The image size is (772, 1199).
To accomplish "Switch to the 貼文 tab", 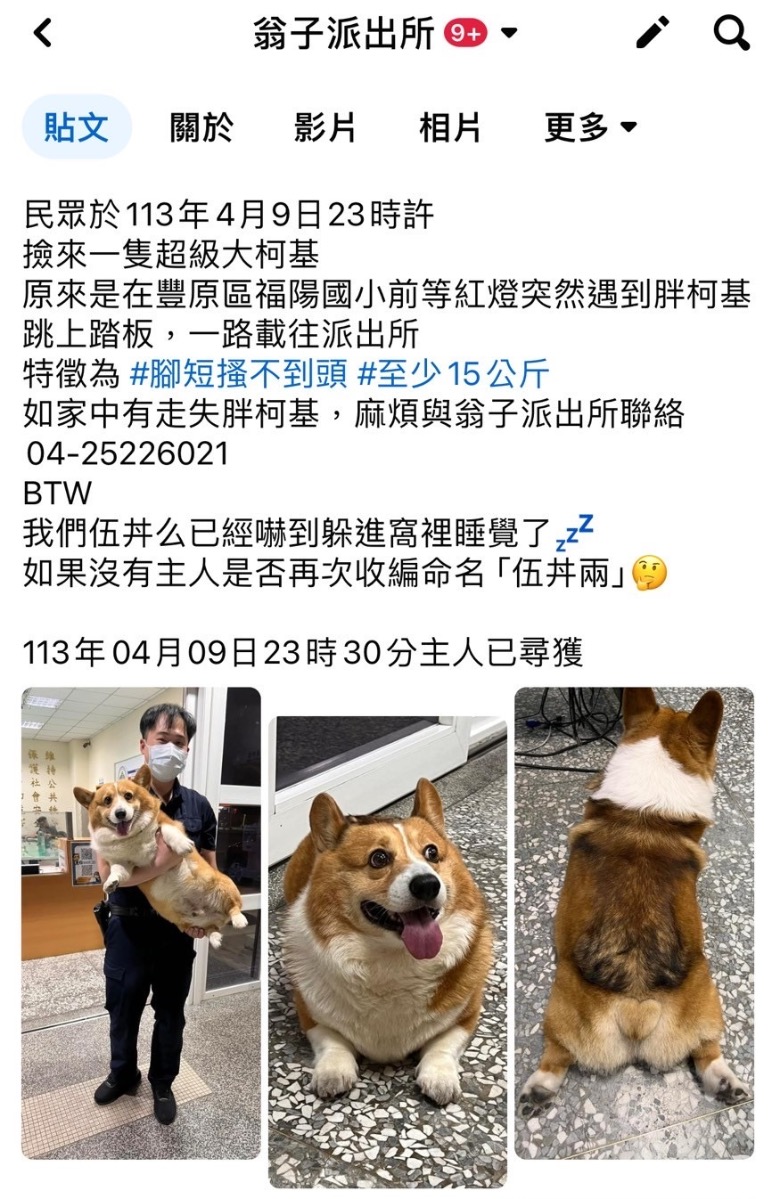I will [76, 127].
